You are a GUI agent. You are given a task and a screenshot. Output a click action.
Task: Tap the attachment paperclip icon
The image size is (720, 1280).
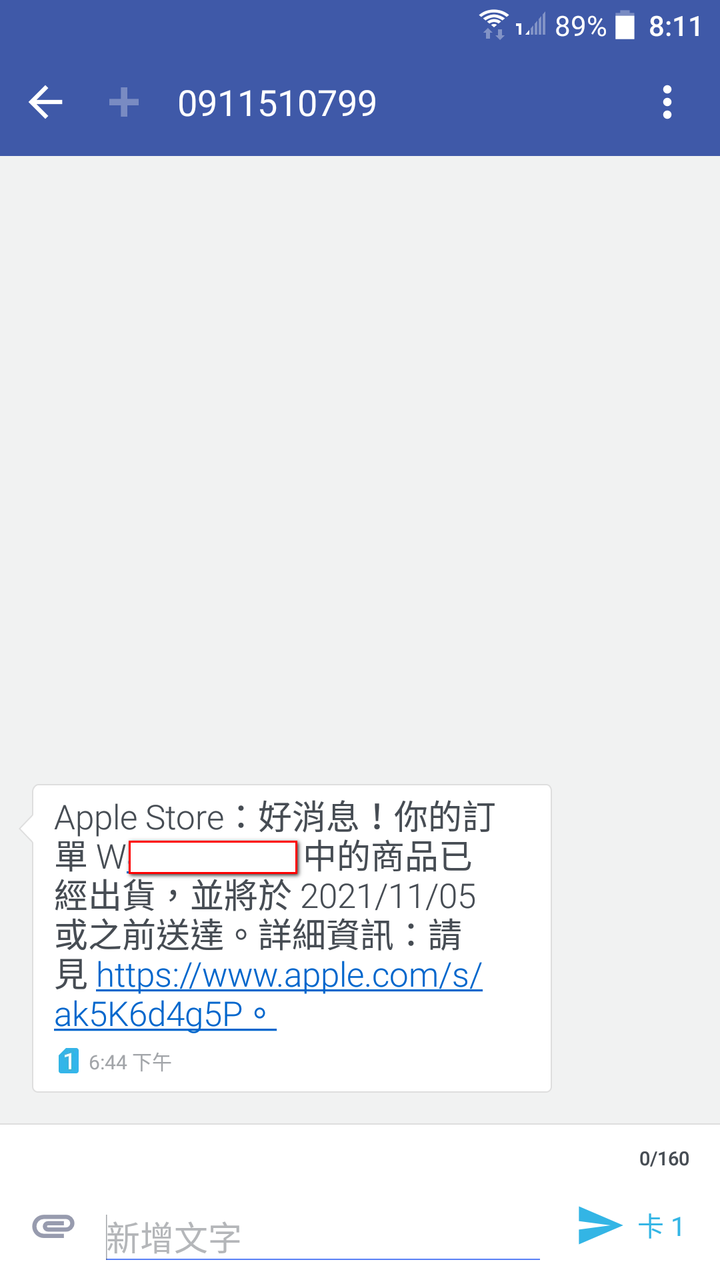tap(53, 1226)
